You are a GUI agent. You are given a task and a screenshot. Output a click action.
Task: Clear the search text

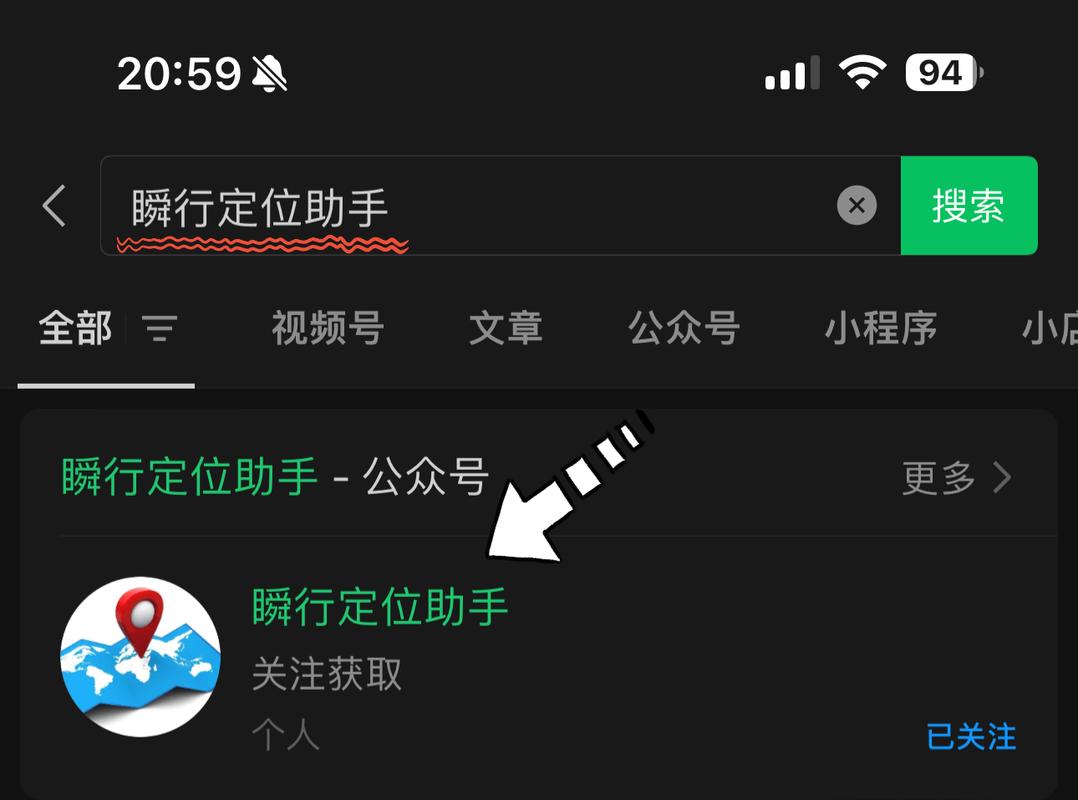(x=856, y=206)
